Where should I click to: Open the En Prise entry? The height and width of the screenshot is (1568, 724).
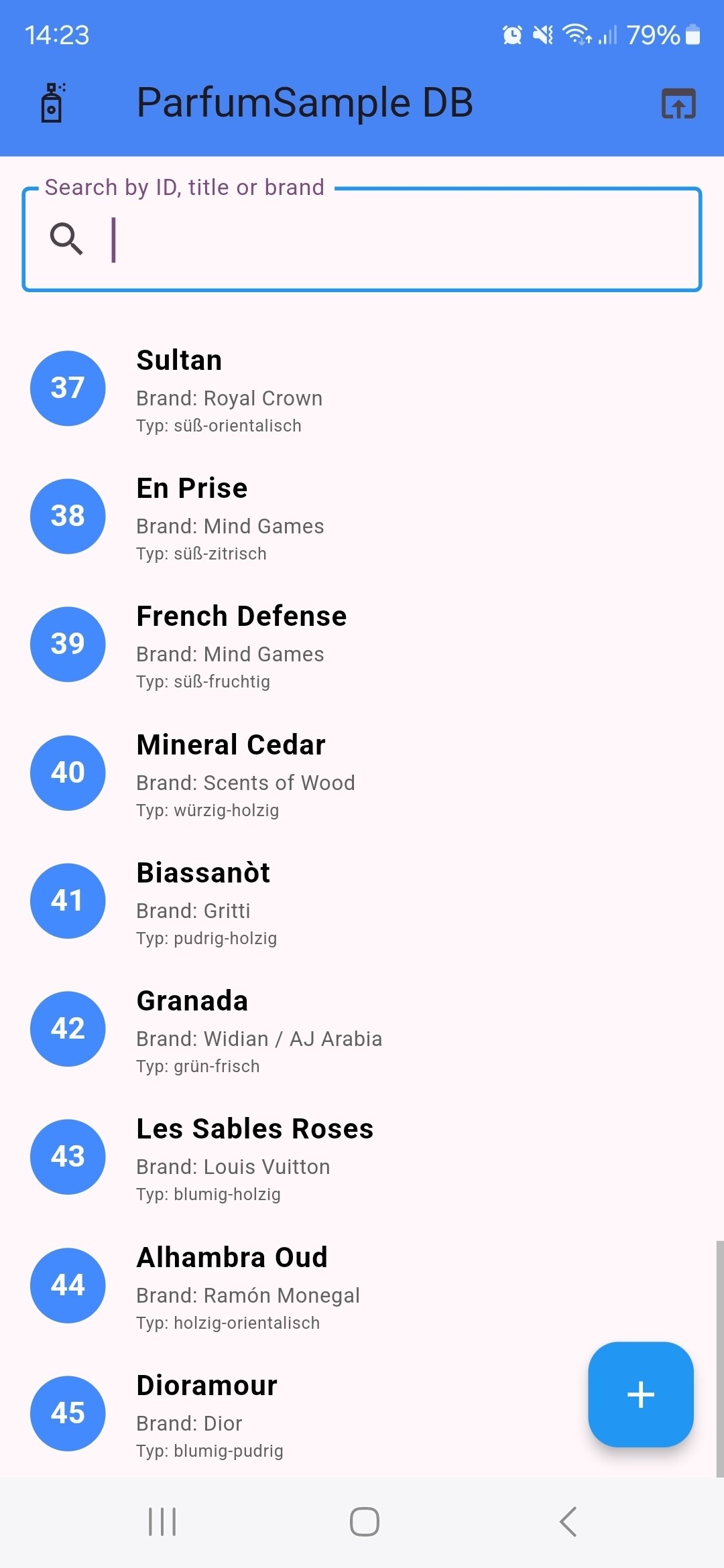pyautogui.click(x=362, y=517)
